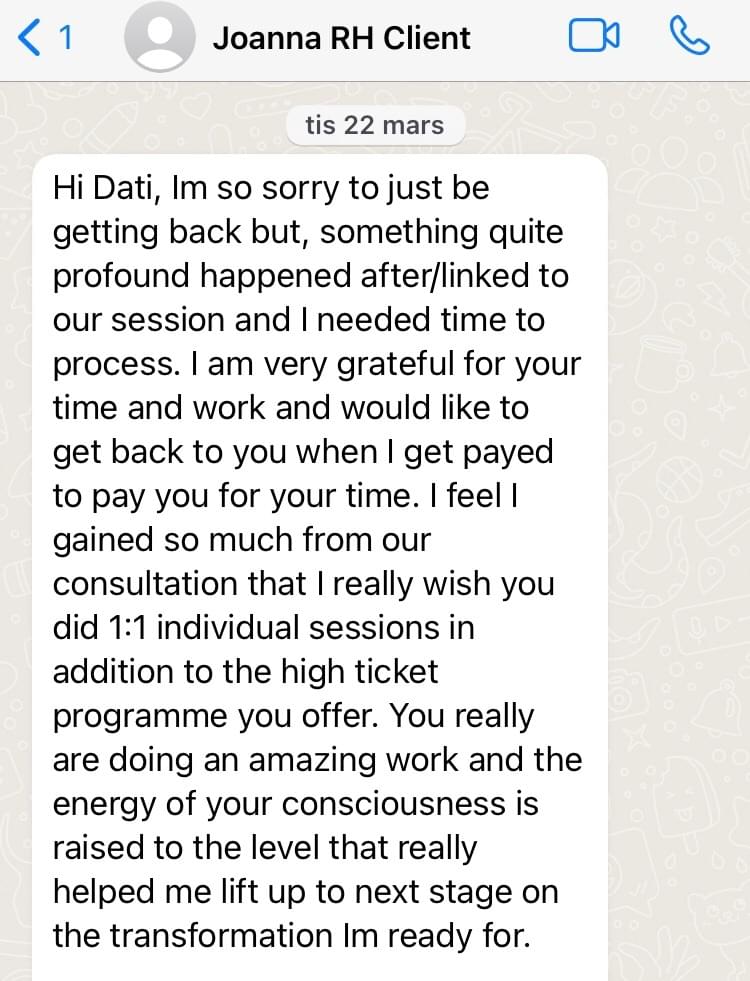Start a video call with Joanna

tap(593, 38)
